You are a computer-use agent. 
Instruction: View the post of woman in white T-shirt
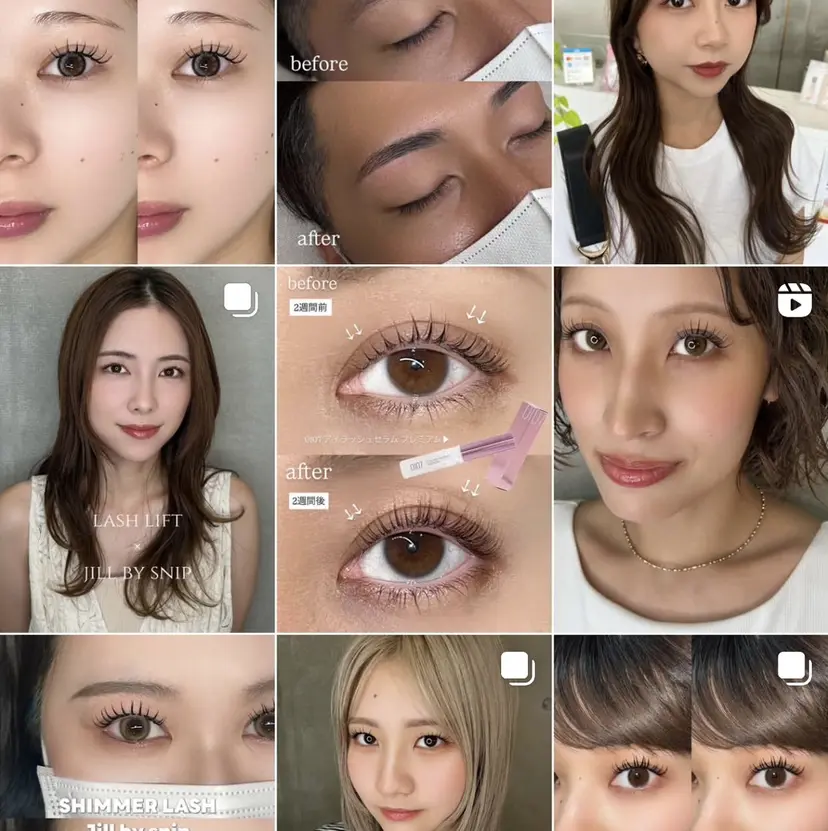click(x=691, y=131)
